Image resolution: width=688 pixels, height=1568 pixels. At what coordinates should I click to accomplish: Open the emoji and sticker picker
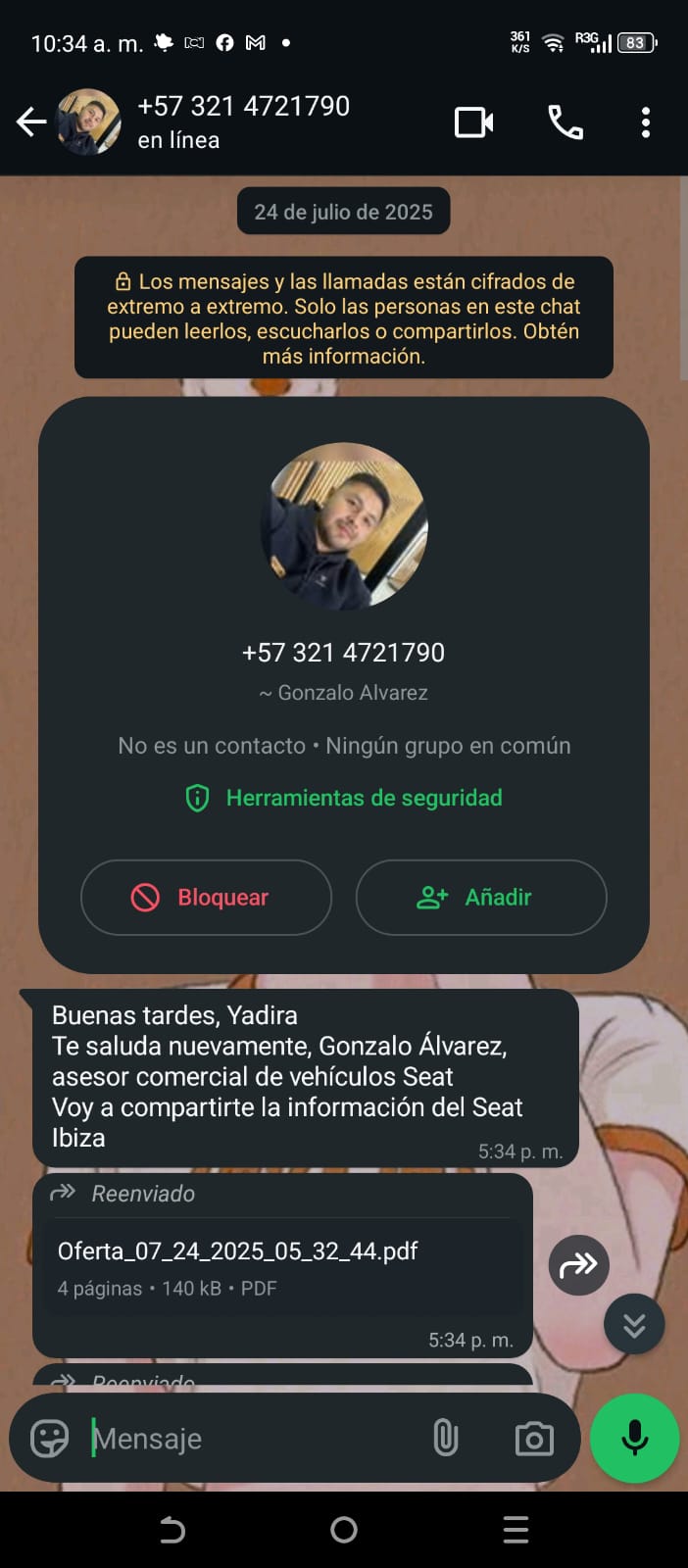49,1439
